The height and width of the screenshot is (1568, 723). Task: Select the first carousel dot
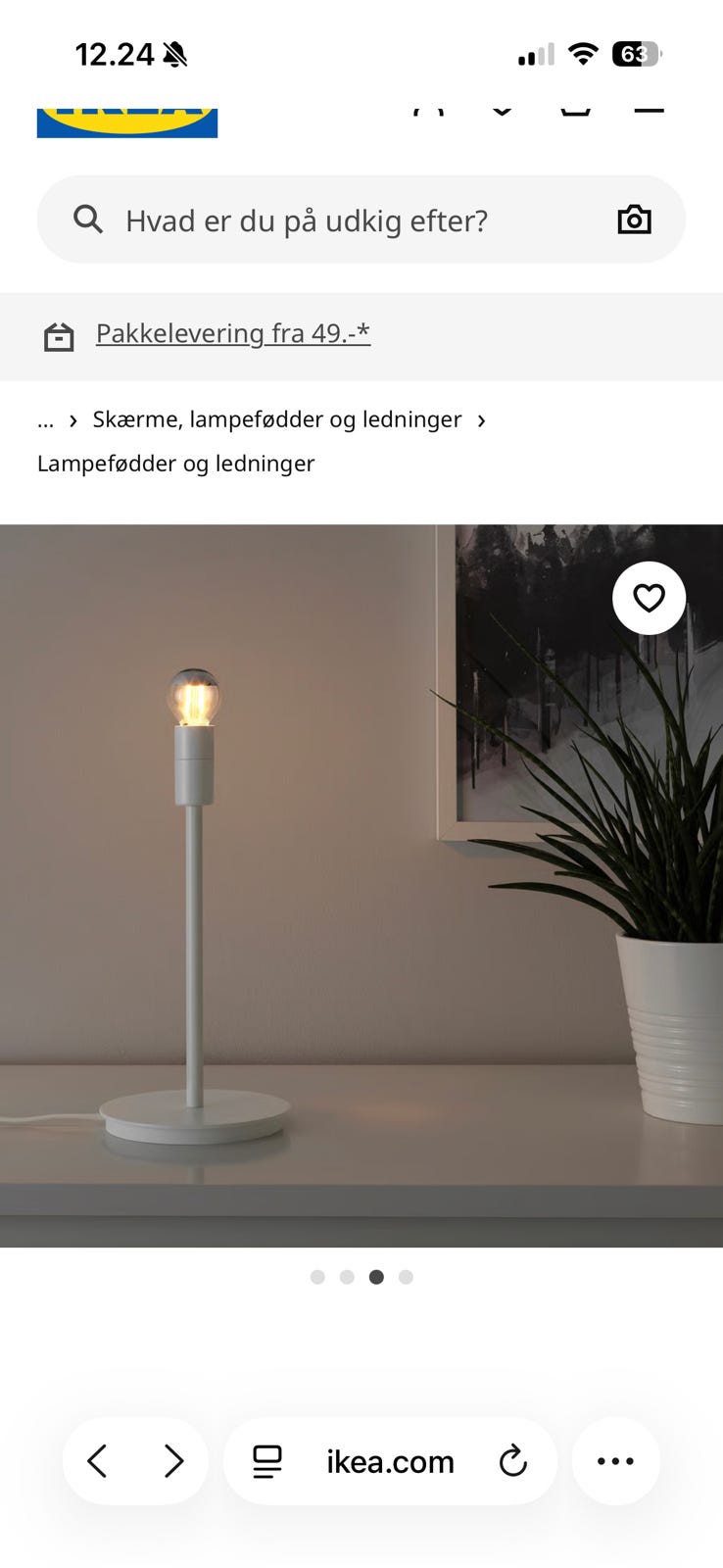317,1277
